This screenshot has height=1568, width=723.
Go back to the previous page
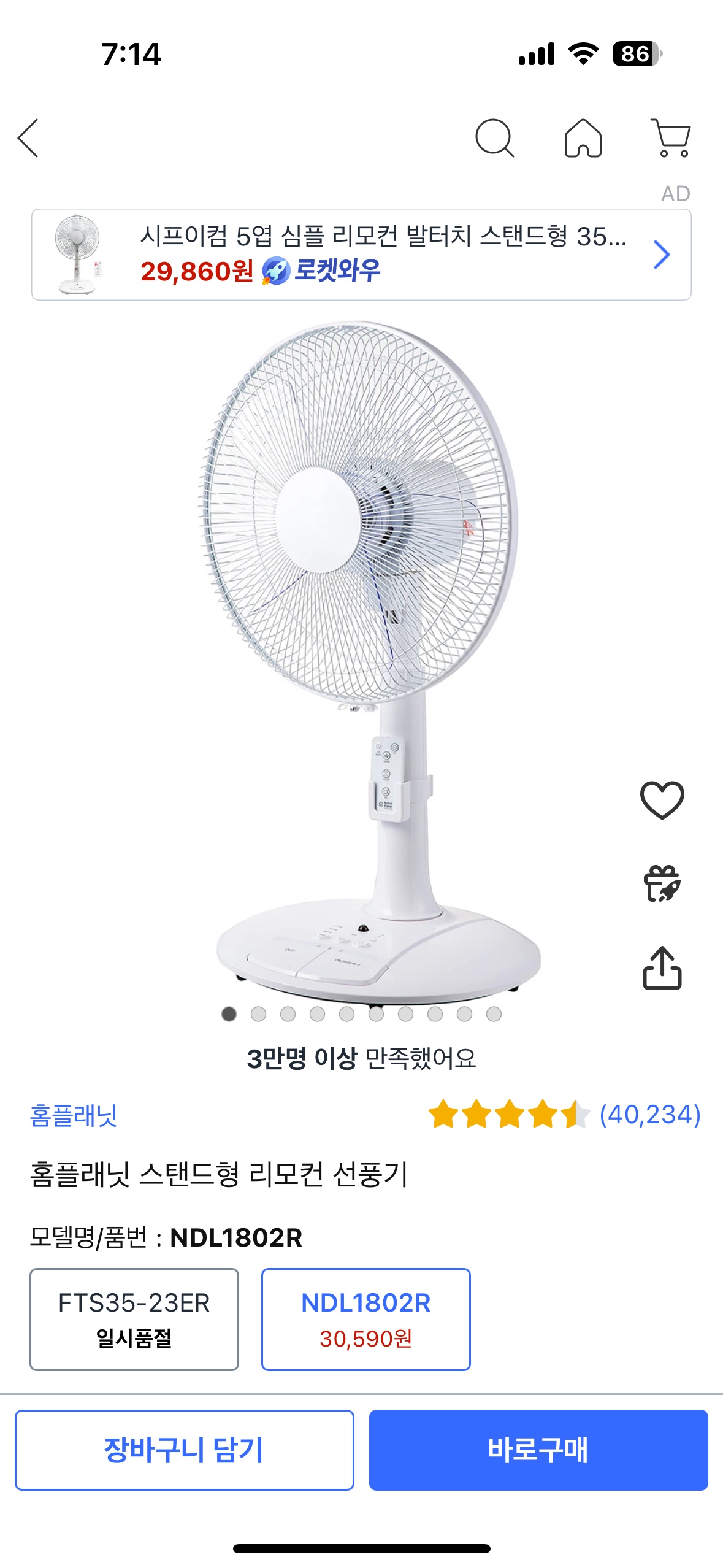(x=28, y=138)
